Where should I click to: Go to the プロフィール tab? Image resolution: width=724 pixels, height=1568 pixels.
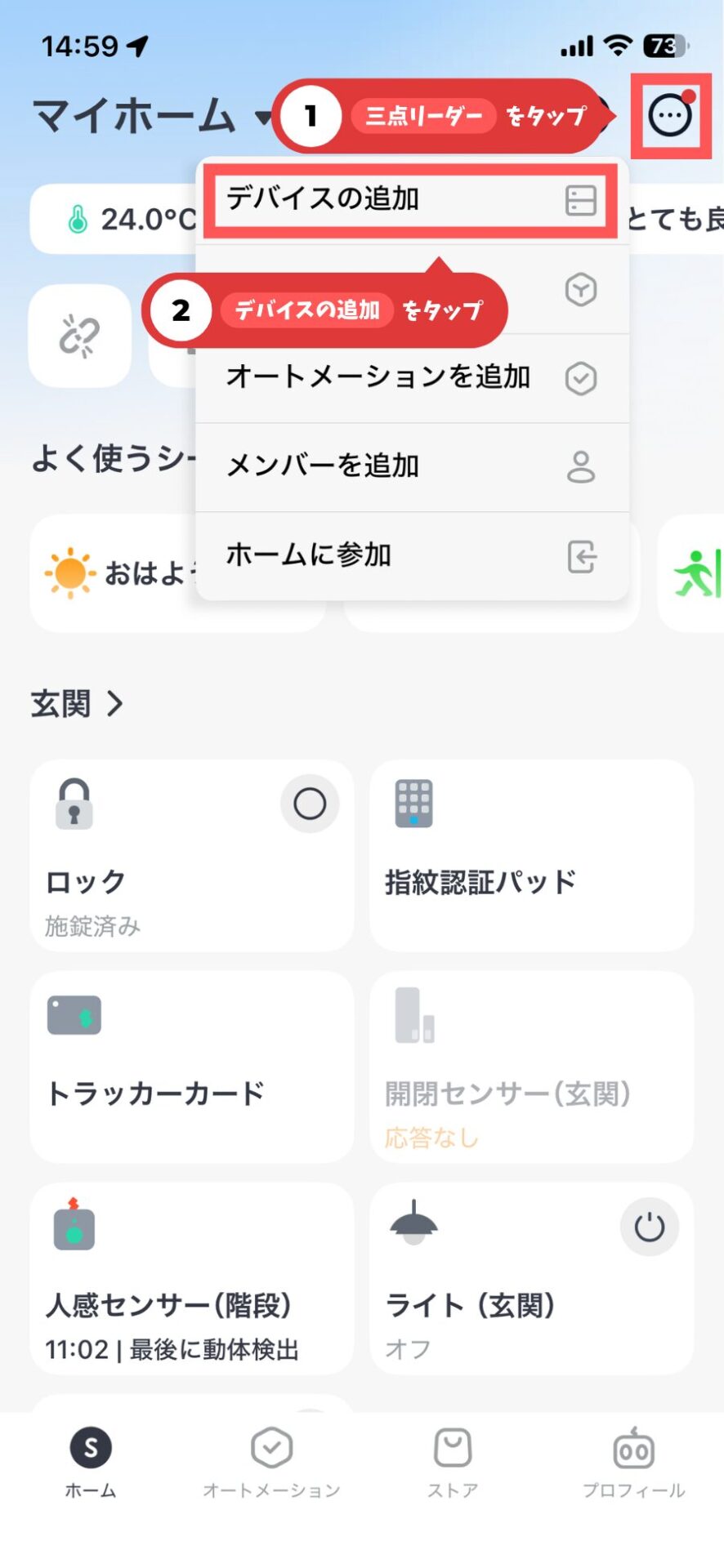point(633,1463)
